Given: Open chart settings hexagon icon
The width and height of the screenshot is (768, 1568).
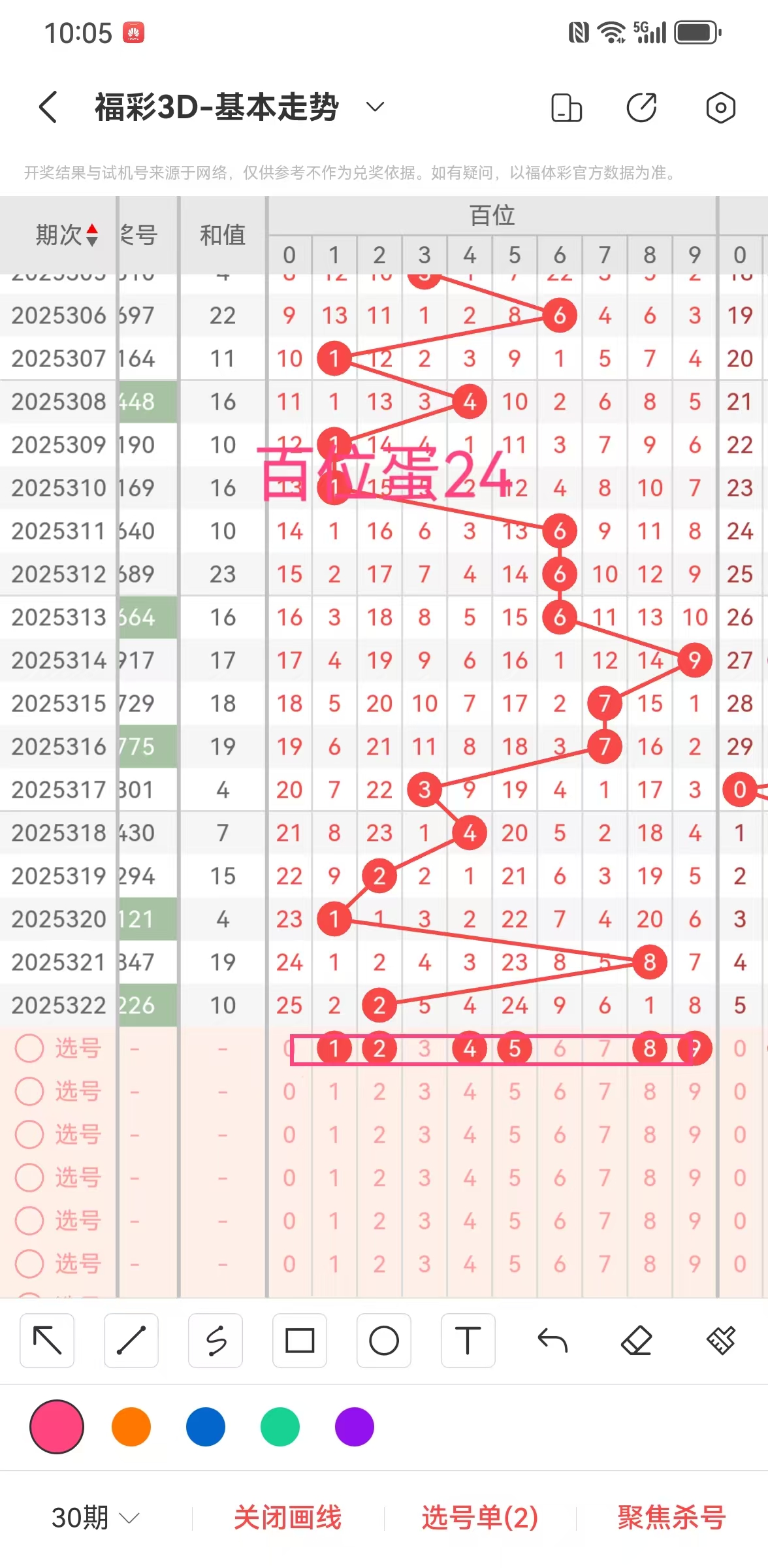Looking at the screenshot, I should click(x=720, y=108).
